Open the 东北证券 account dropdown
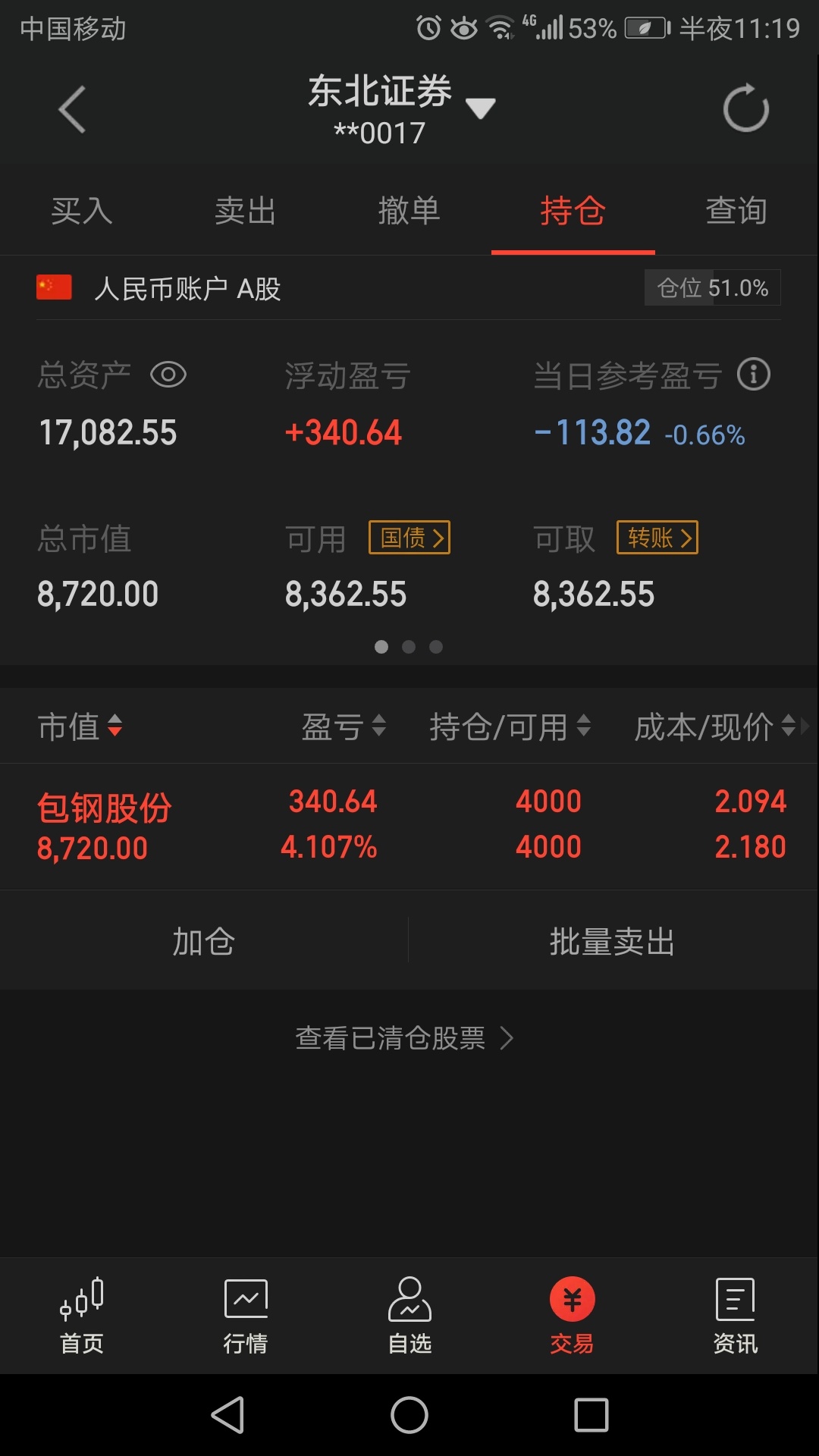This screenshot has height=1456, width=819. (480, 108)
